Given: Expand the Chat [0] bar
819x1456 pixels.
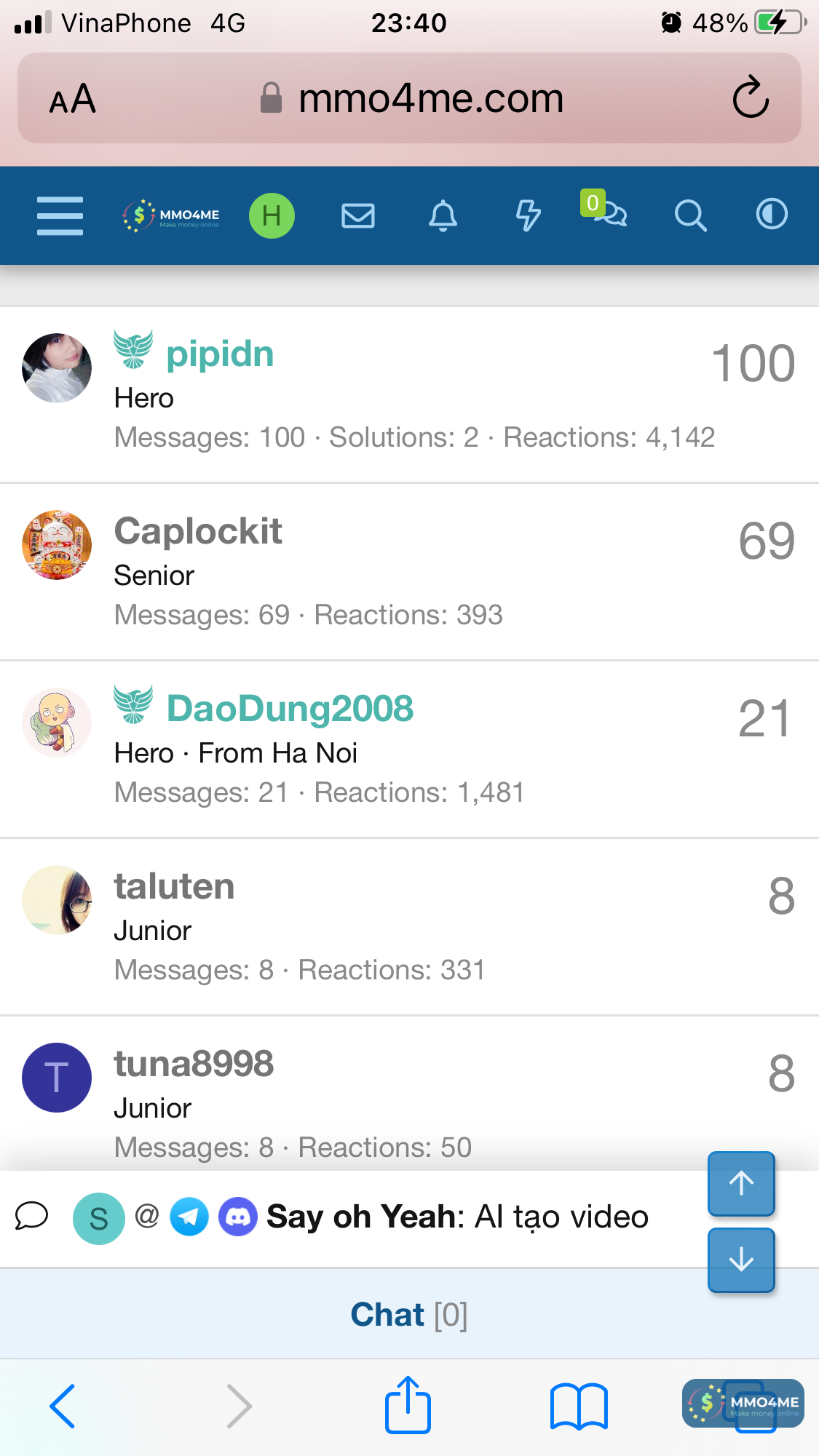Looking at the screenshot, I should 409,1315.
